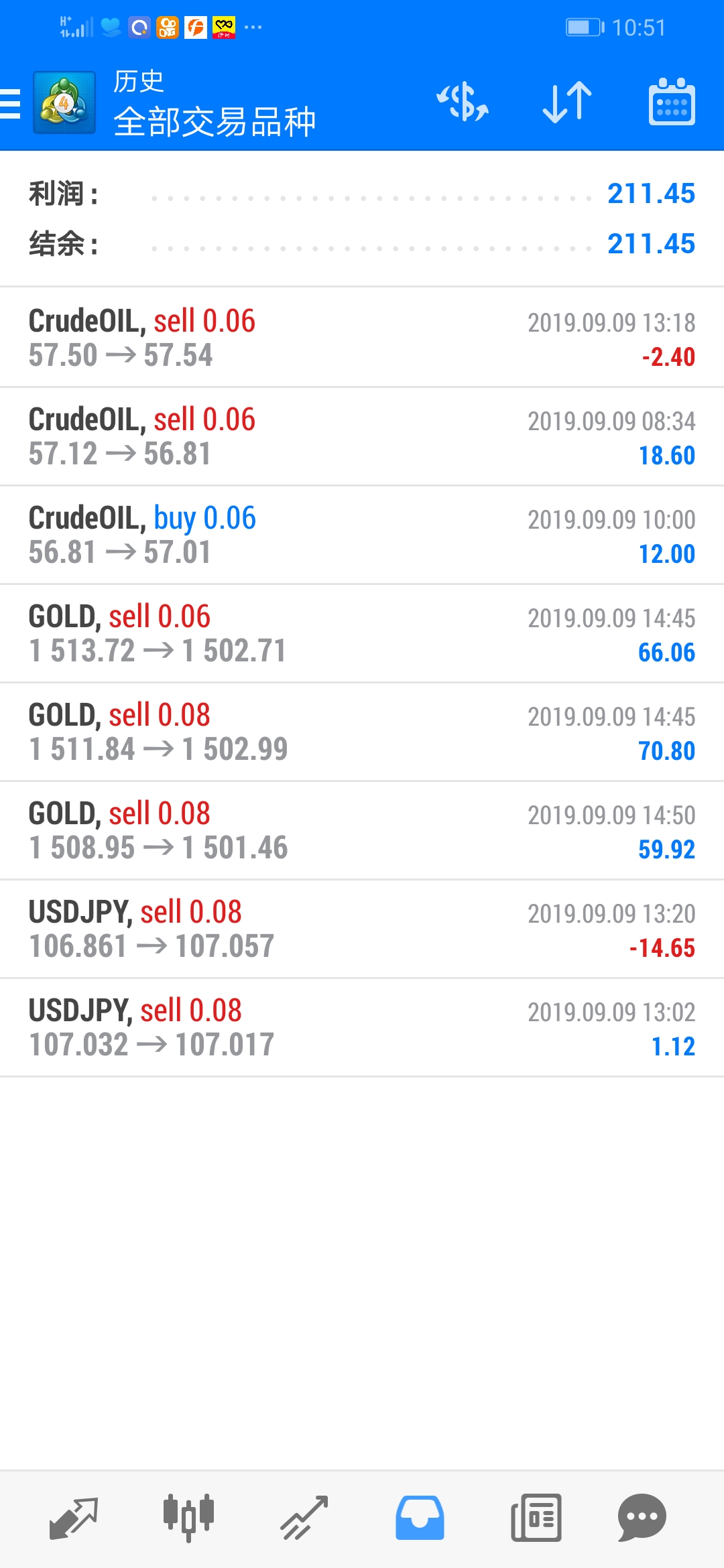Open the calendar date range picker
Viewport: 724px width, 1568px height.
672,102
